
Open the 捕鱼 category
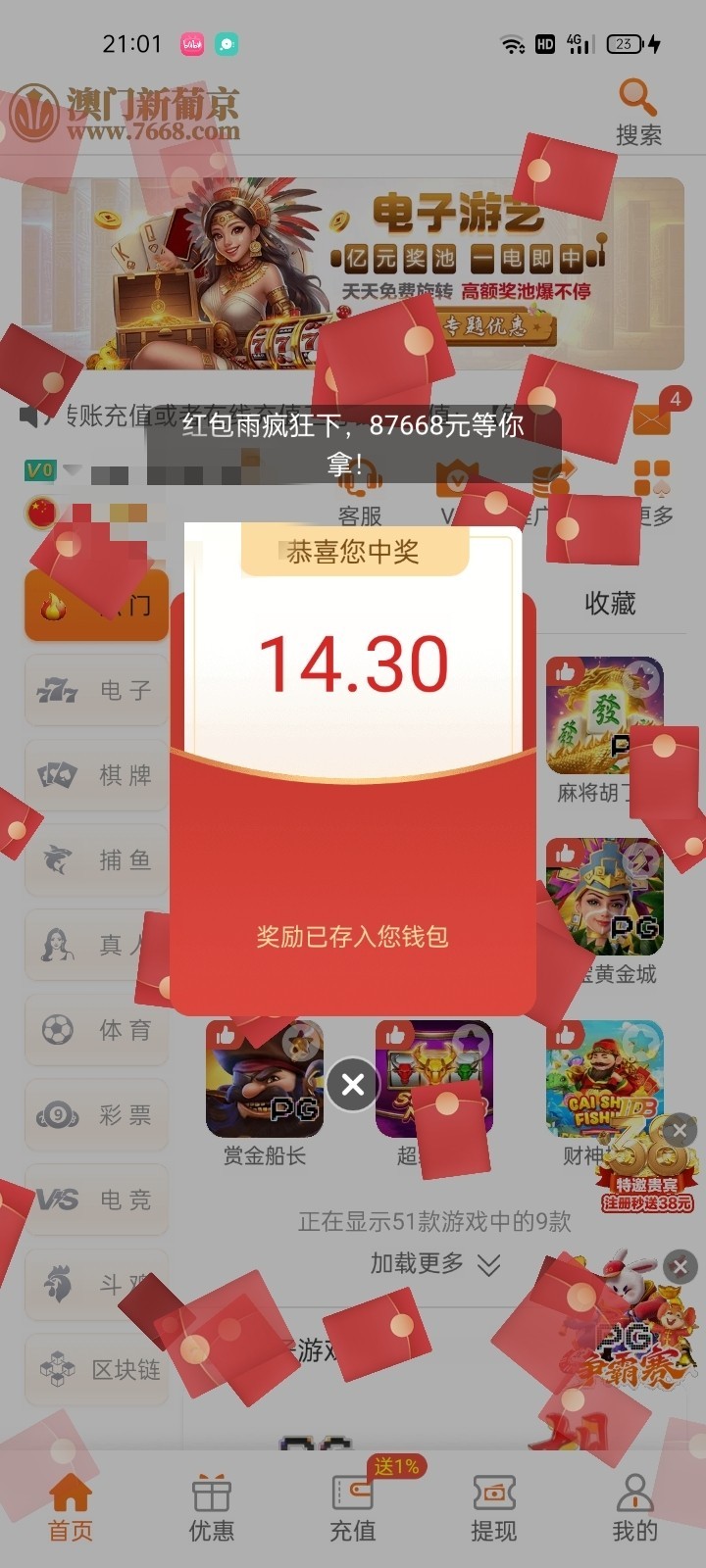tap(96, 860)
